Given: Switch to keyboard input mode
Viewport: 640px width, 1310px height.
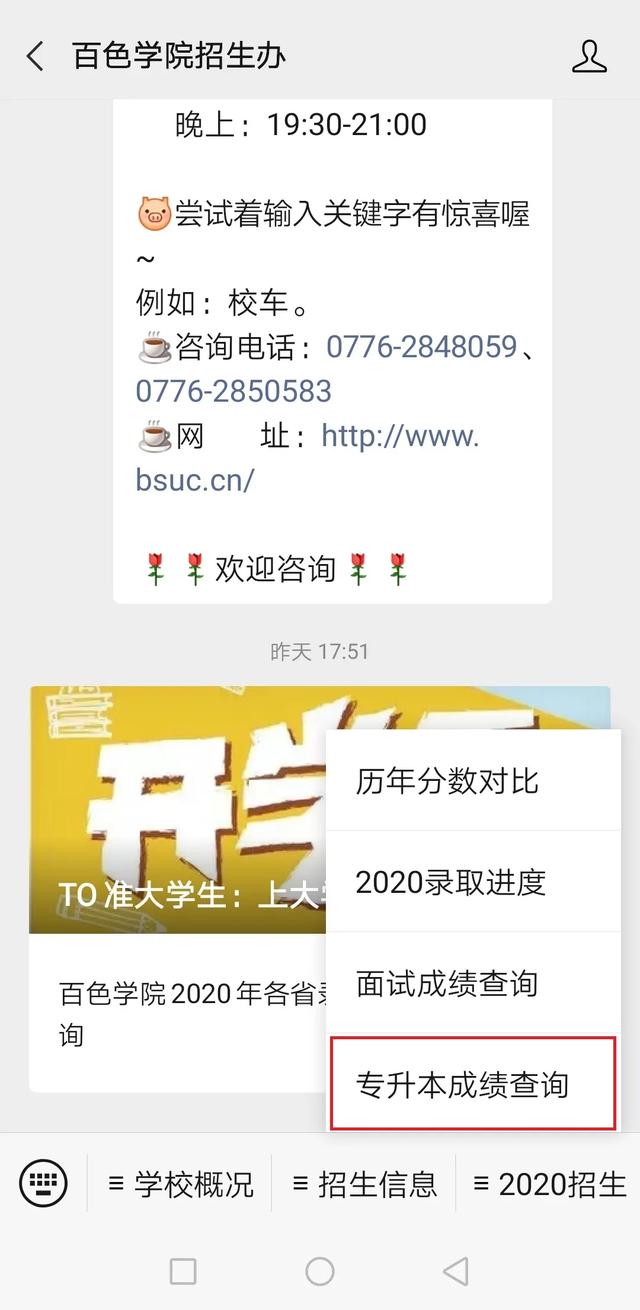Looking at the screenshot, I should point(43,1185).
